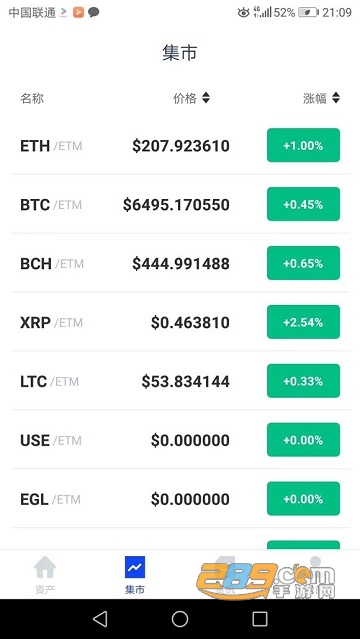Select the 集市 tab

tap(135, 575)
